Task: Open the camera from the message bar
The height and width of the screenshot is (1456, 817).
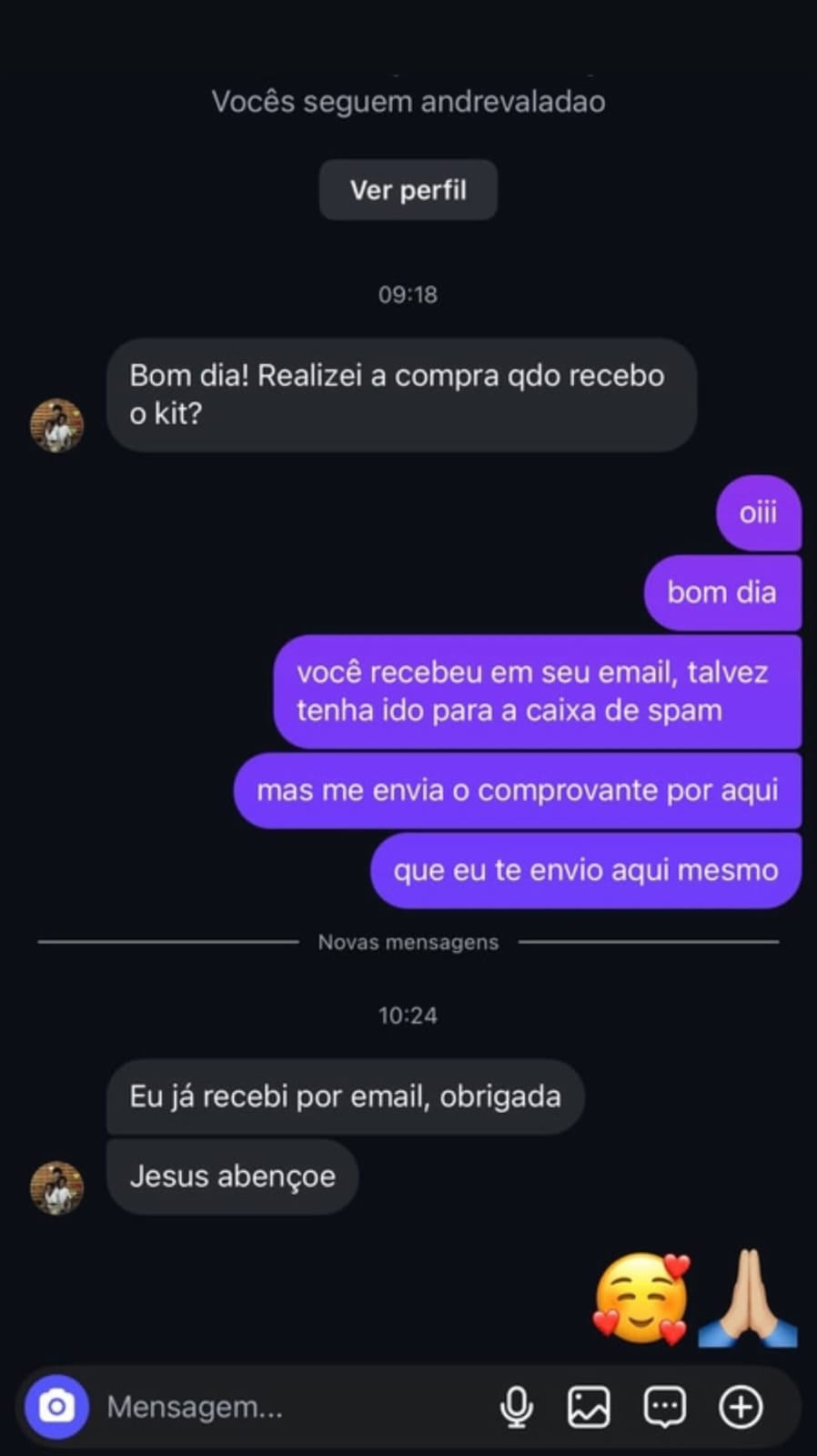Action: [x=56, y=1407]
